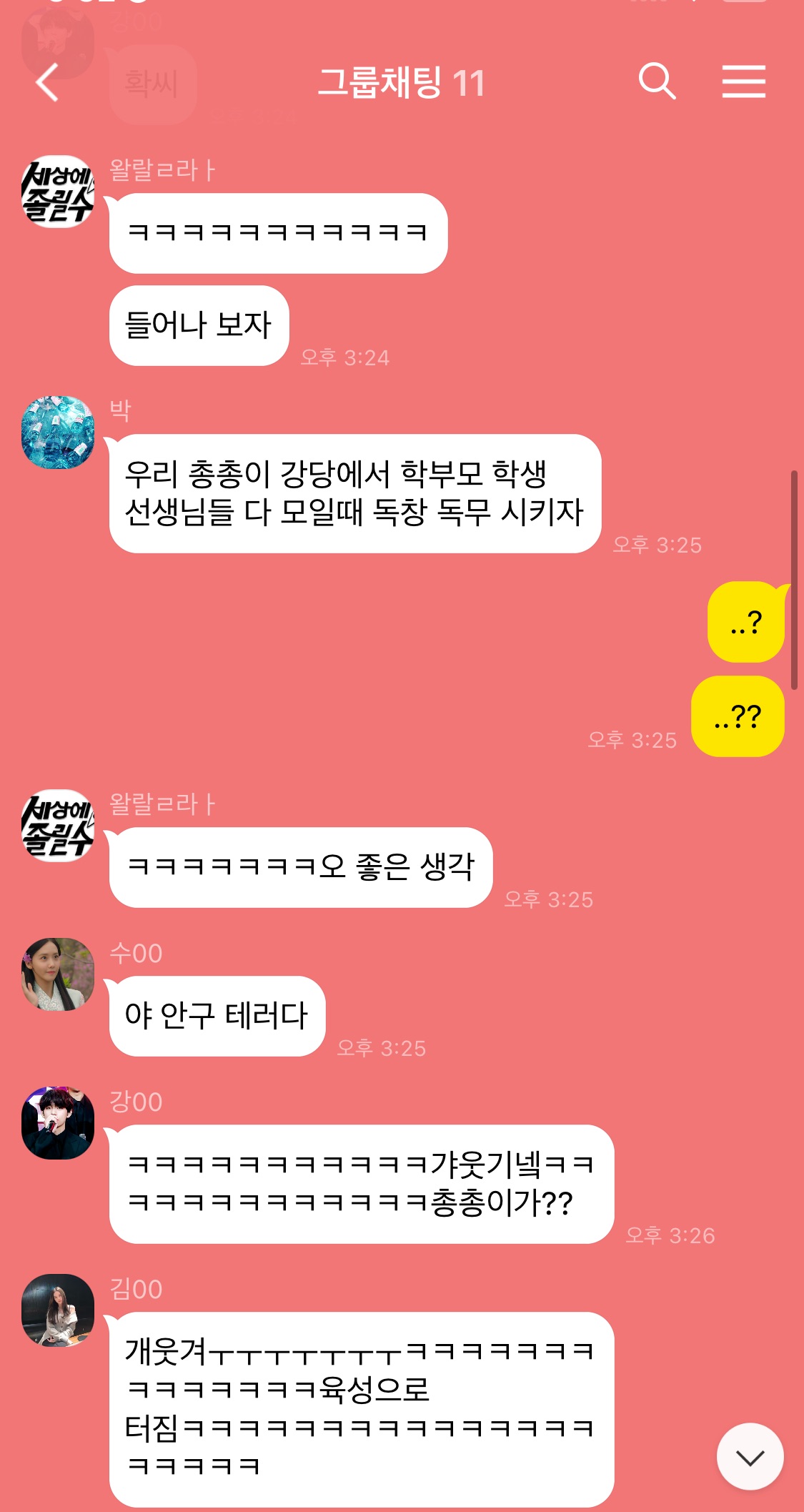Screen dimensions: 804x1512
Task: Open the chat room hamburger menu
Action: 743,81
